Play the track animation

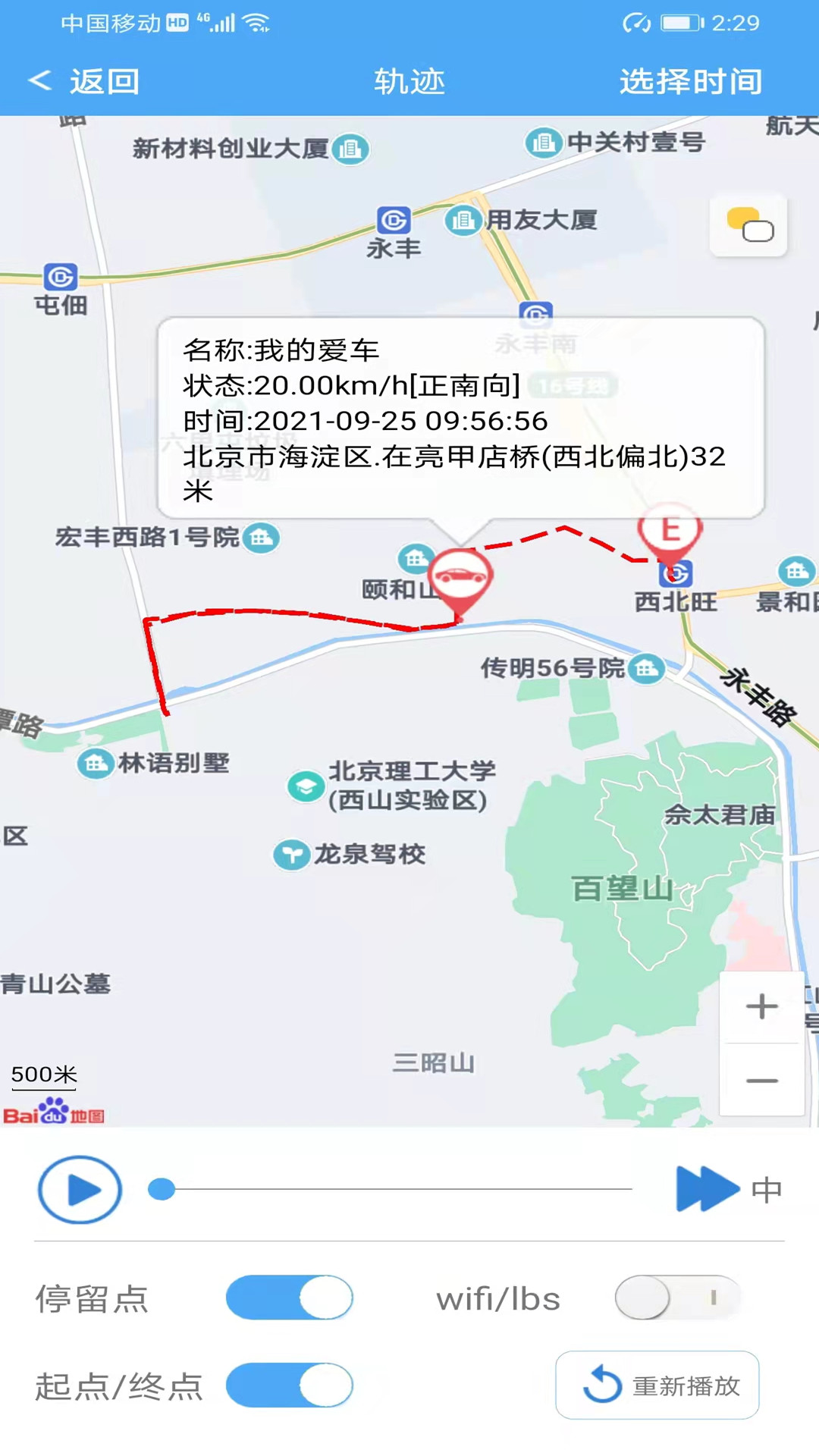[80, 1189]
